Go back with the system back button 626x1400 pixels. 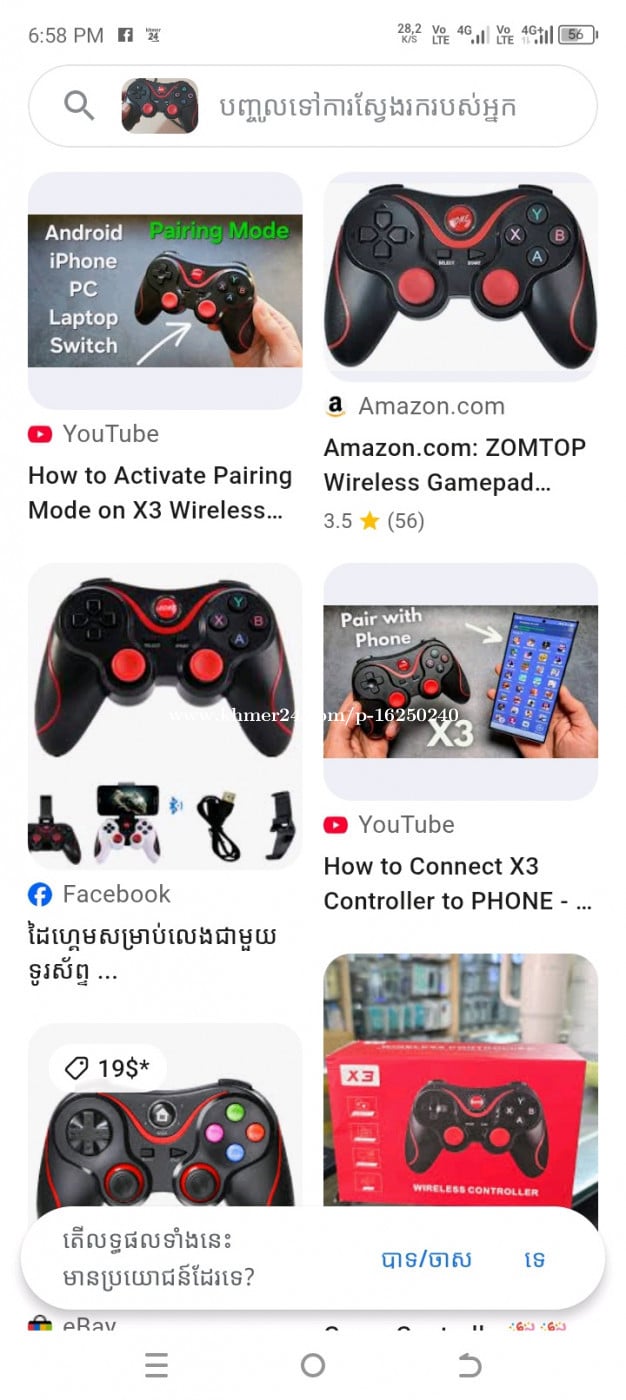tap(469, 1365)
